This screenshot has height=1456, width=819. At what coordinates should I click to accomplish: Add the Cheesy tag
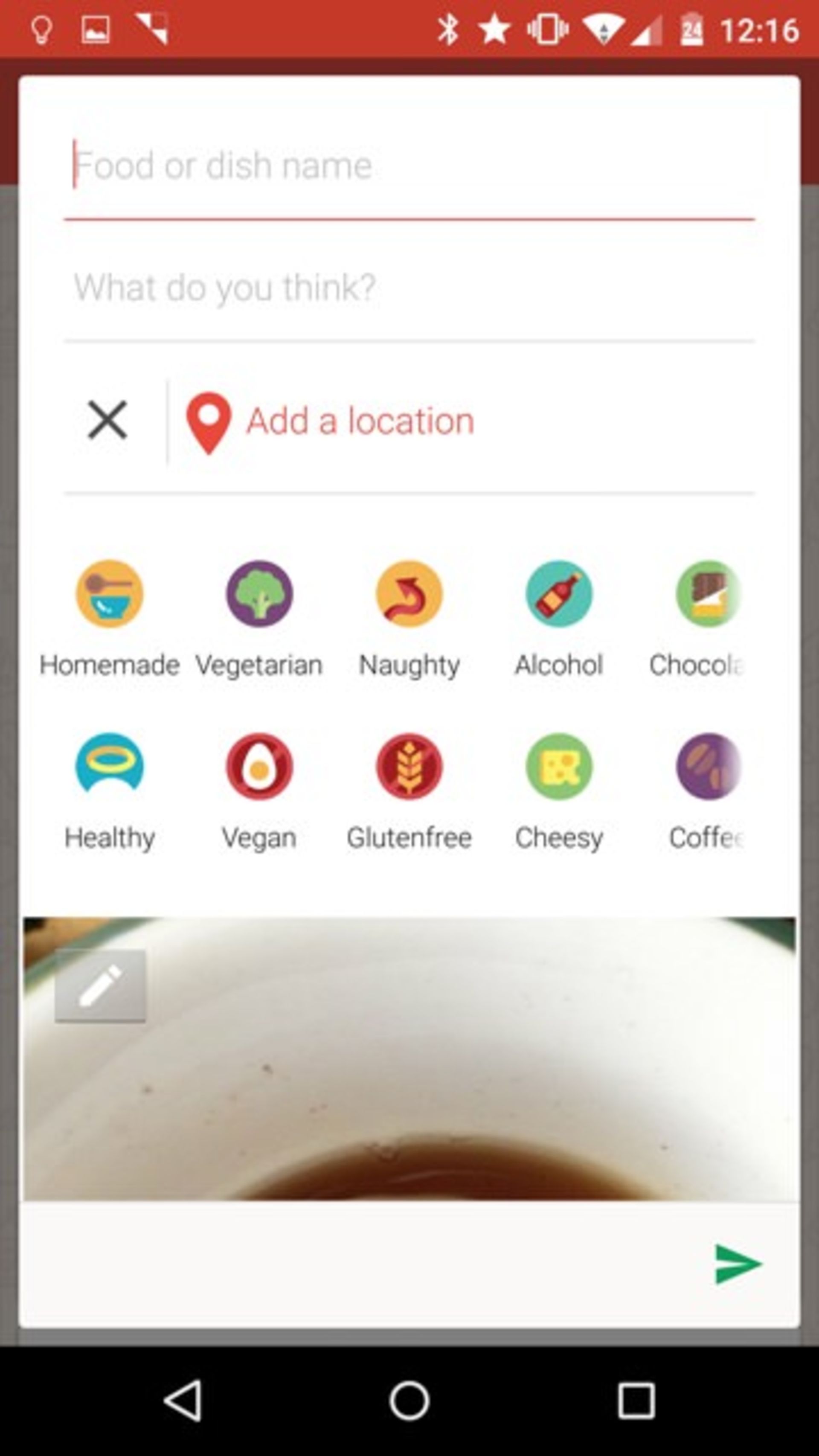(x=559, y=767)
